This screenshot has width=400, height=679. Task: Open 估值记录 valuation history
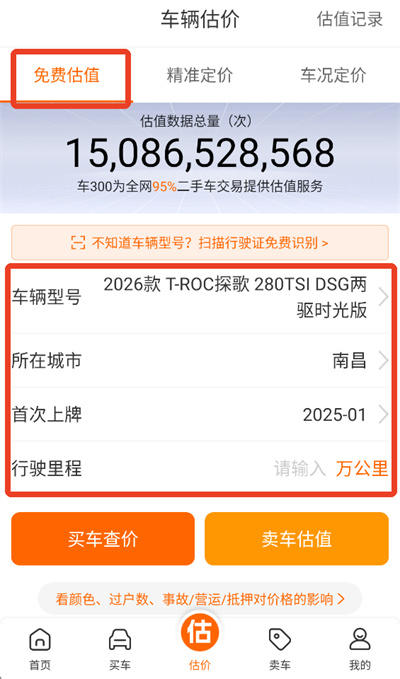350,19
